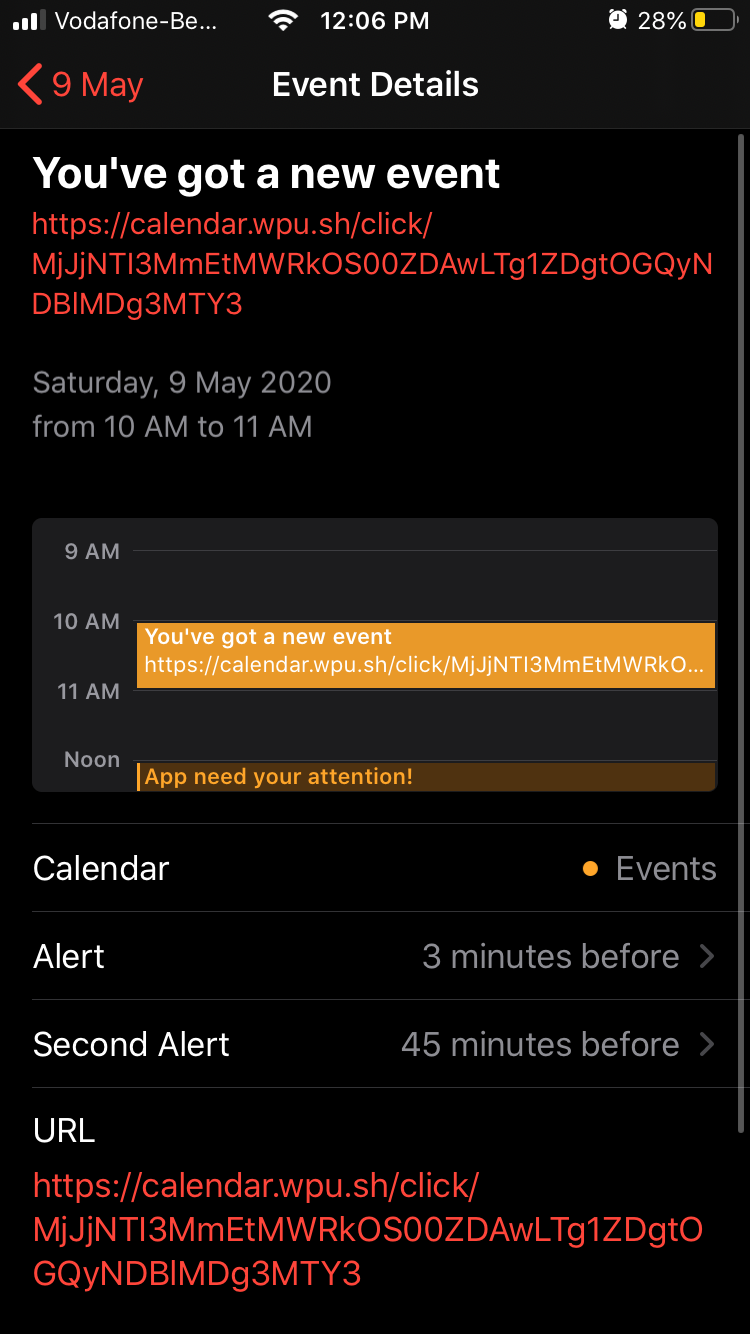Open the red link under the event title
750x1334 pixels.
click(x=372, y=264)
